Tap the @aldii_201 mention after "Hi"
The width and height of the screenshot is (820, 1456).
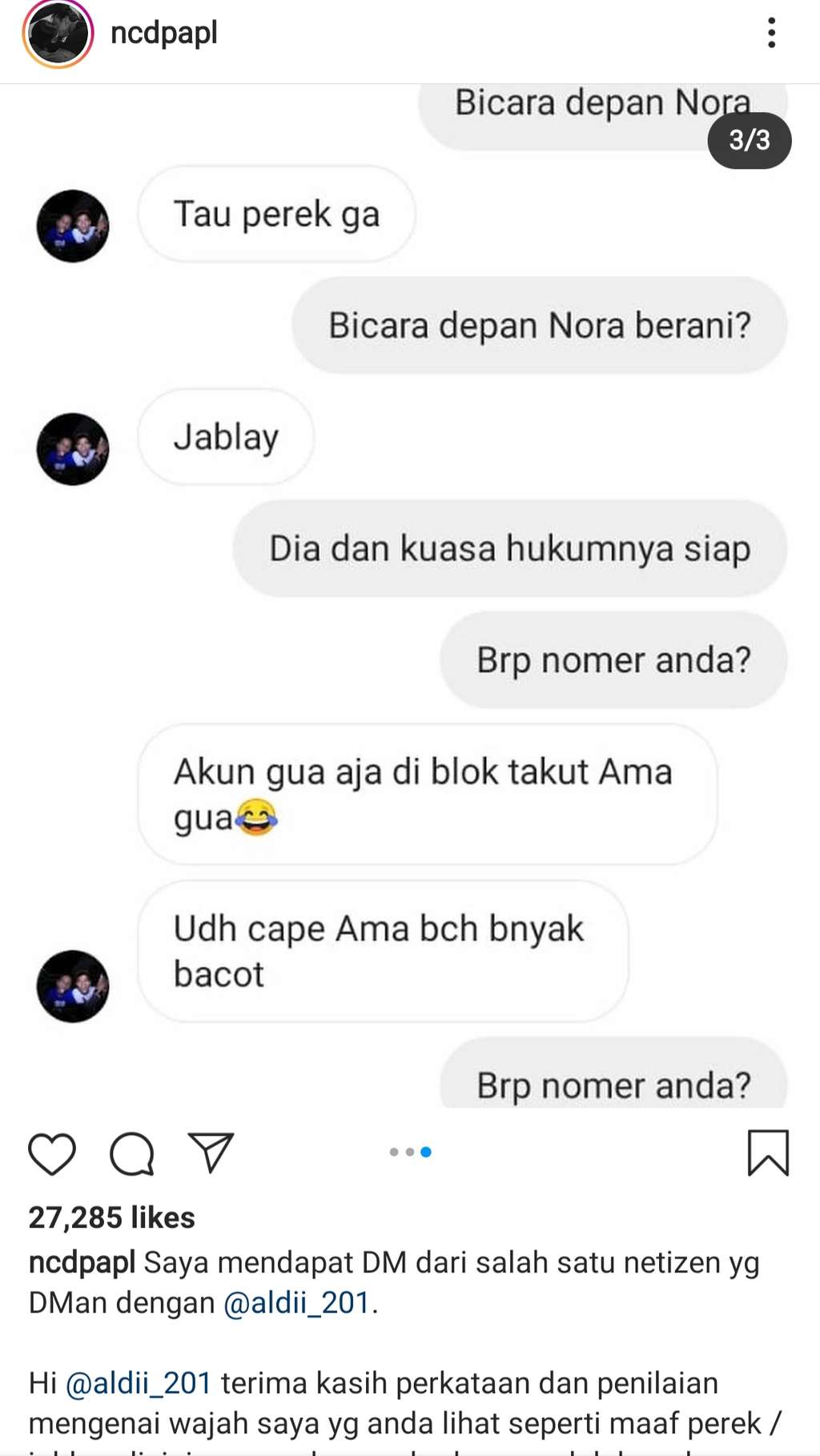pyautogui.click(x=138, y=1383)
